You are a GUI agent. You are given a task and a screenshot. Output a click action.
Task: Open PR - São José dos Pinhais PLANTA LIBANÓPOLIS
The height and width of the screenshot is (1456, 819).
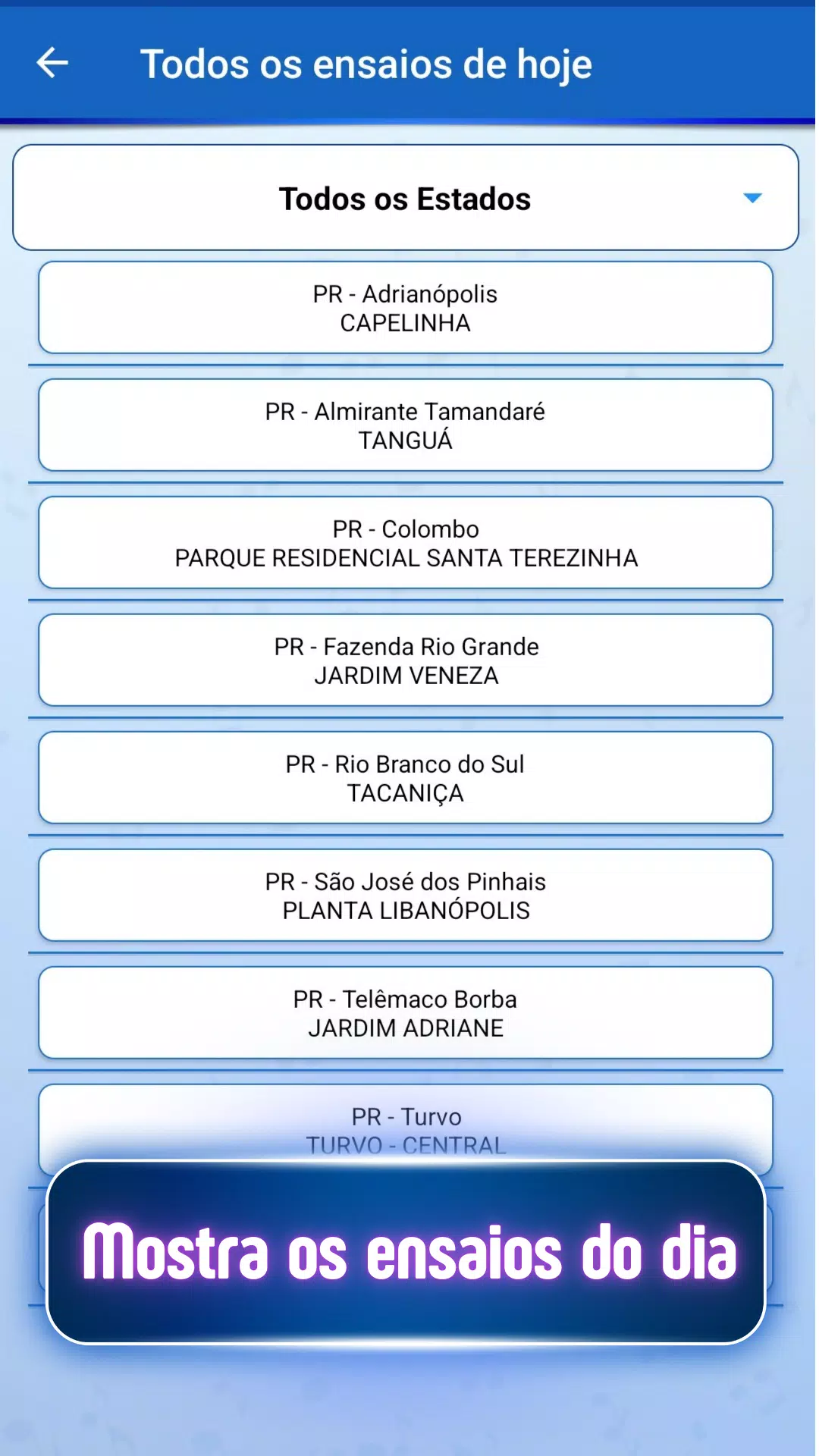click(406, 896)
